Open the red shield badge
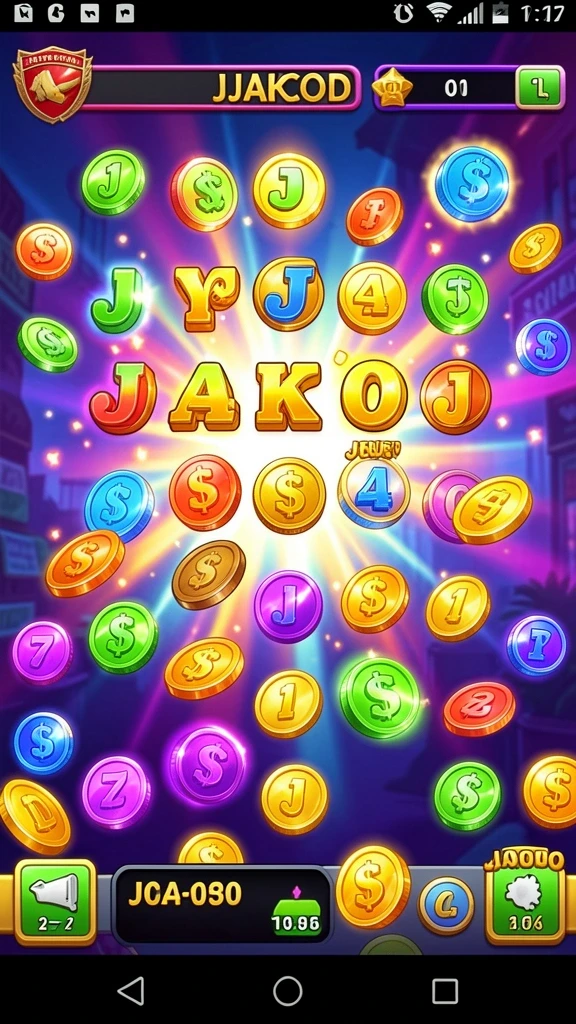The width and height of the screenshot is (576, 1024). (52, 84)
